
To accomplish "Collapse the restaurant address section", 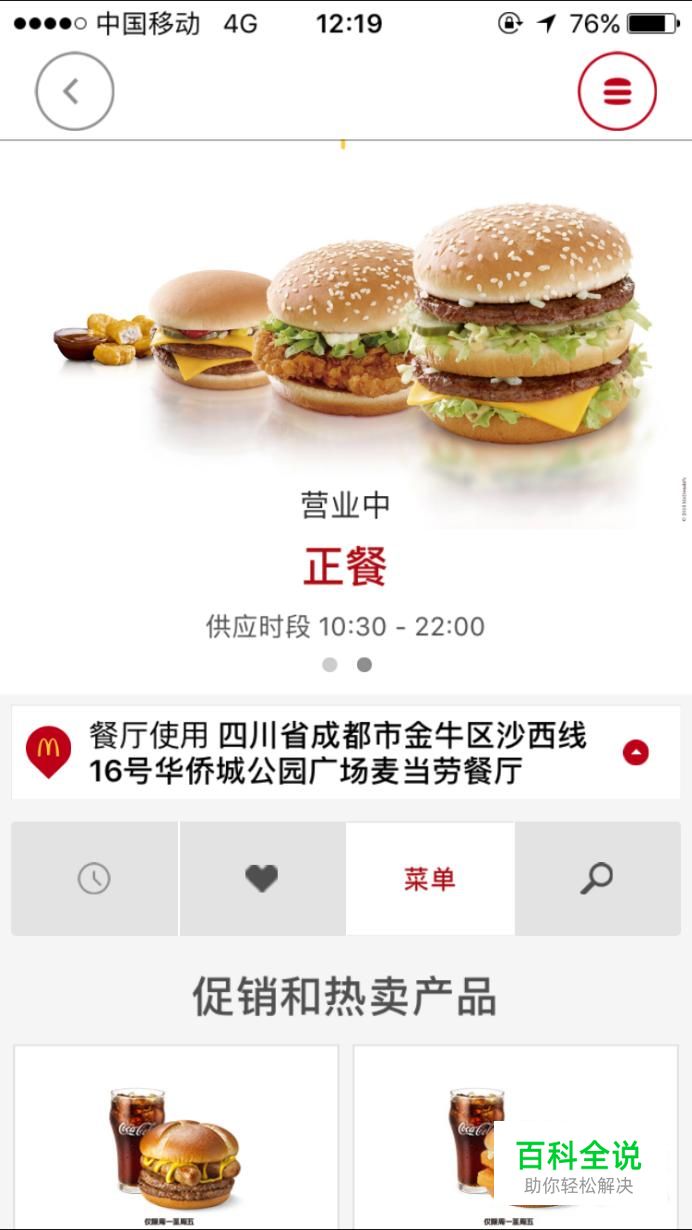I will click(636, 752).
